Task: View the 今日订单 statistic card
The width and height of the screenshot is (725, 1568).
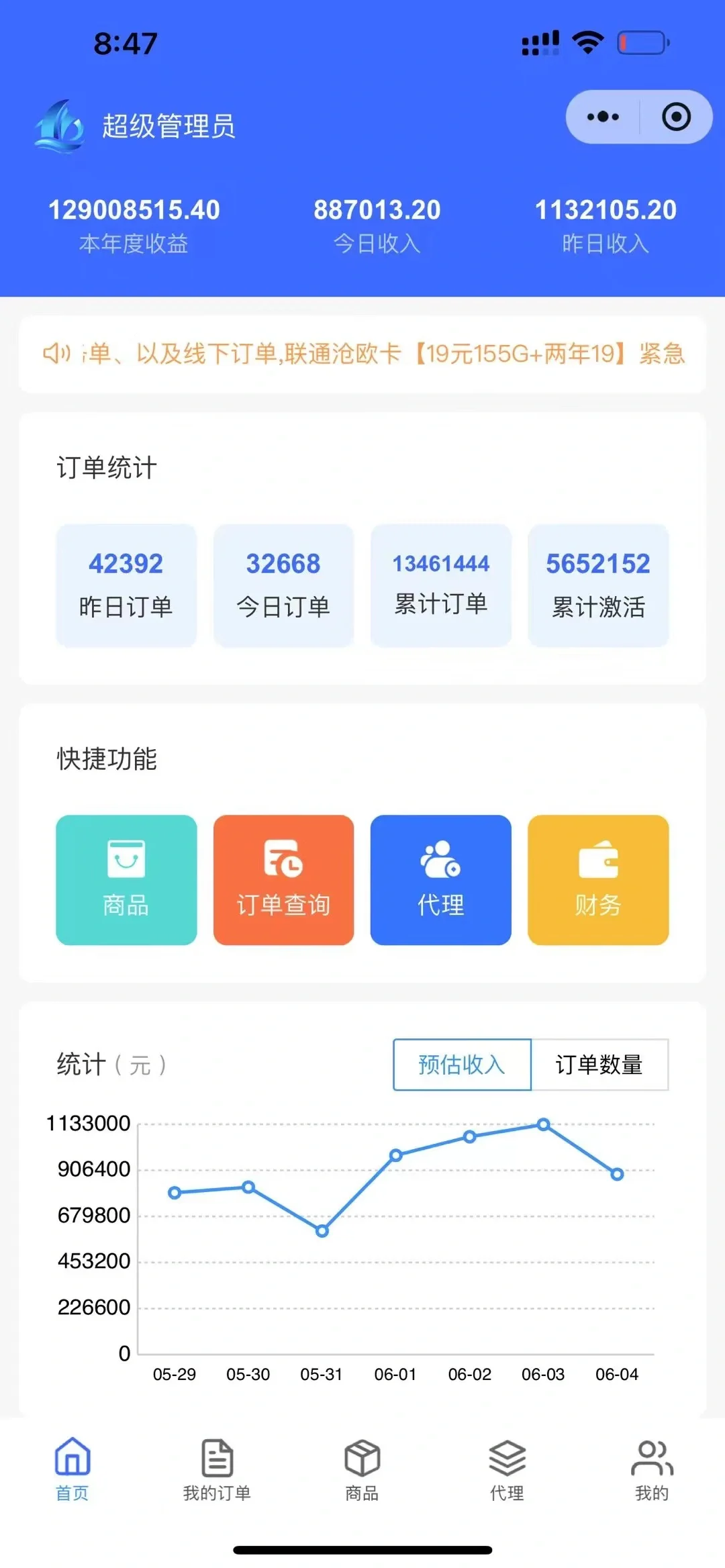Action: point(283,585)
